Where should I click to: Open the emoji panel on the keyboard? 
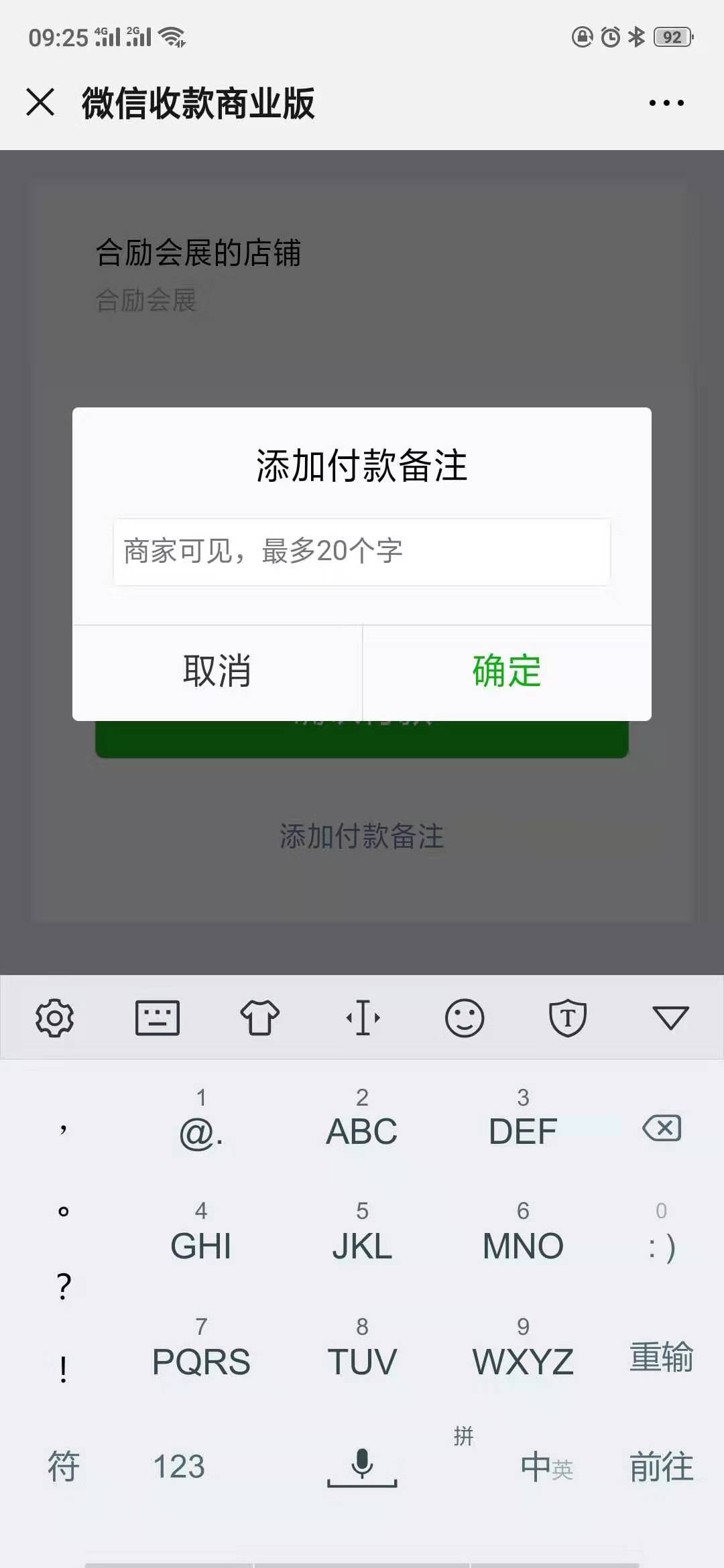tap(464, 1018)
